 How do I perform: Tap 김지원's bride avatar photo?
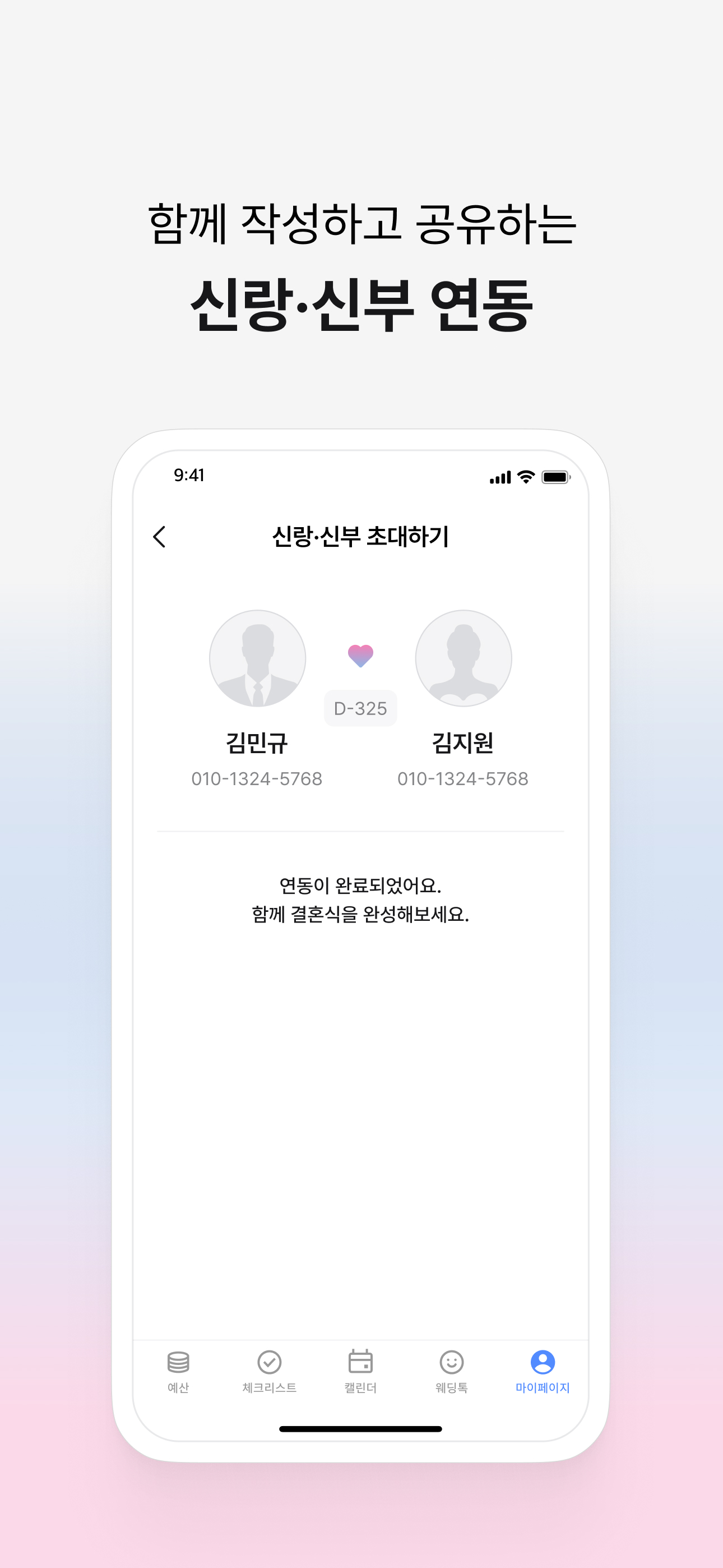coord(465,658)
